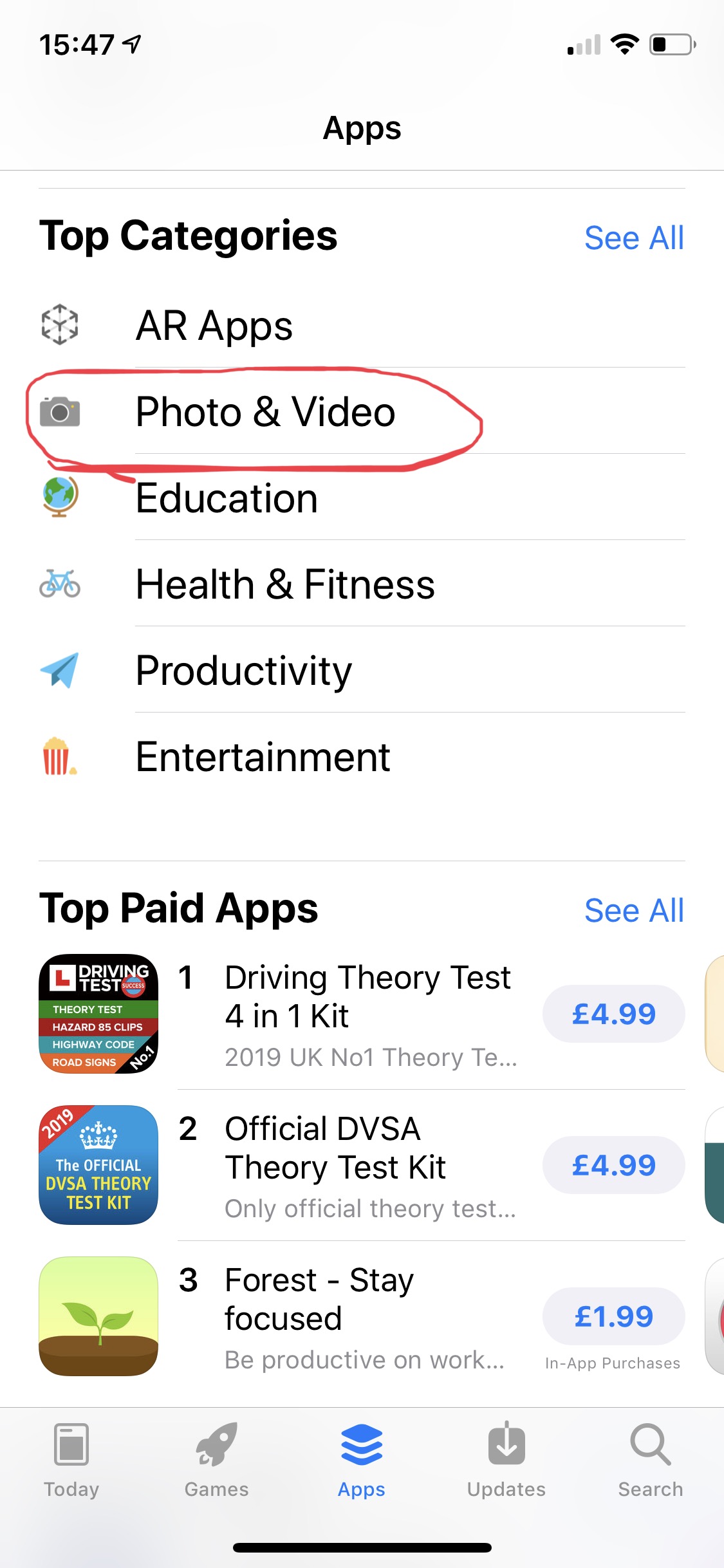724x1568 pixels.
Task: Buy Official DVSA Theory Test Kit
Action: coord(613,1165)
